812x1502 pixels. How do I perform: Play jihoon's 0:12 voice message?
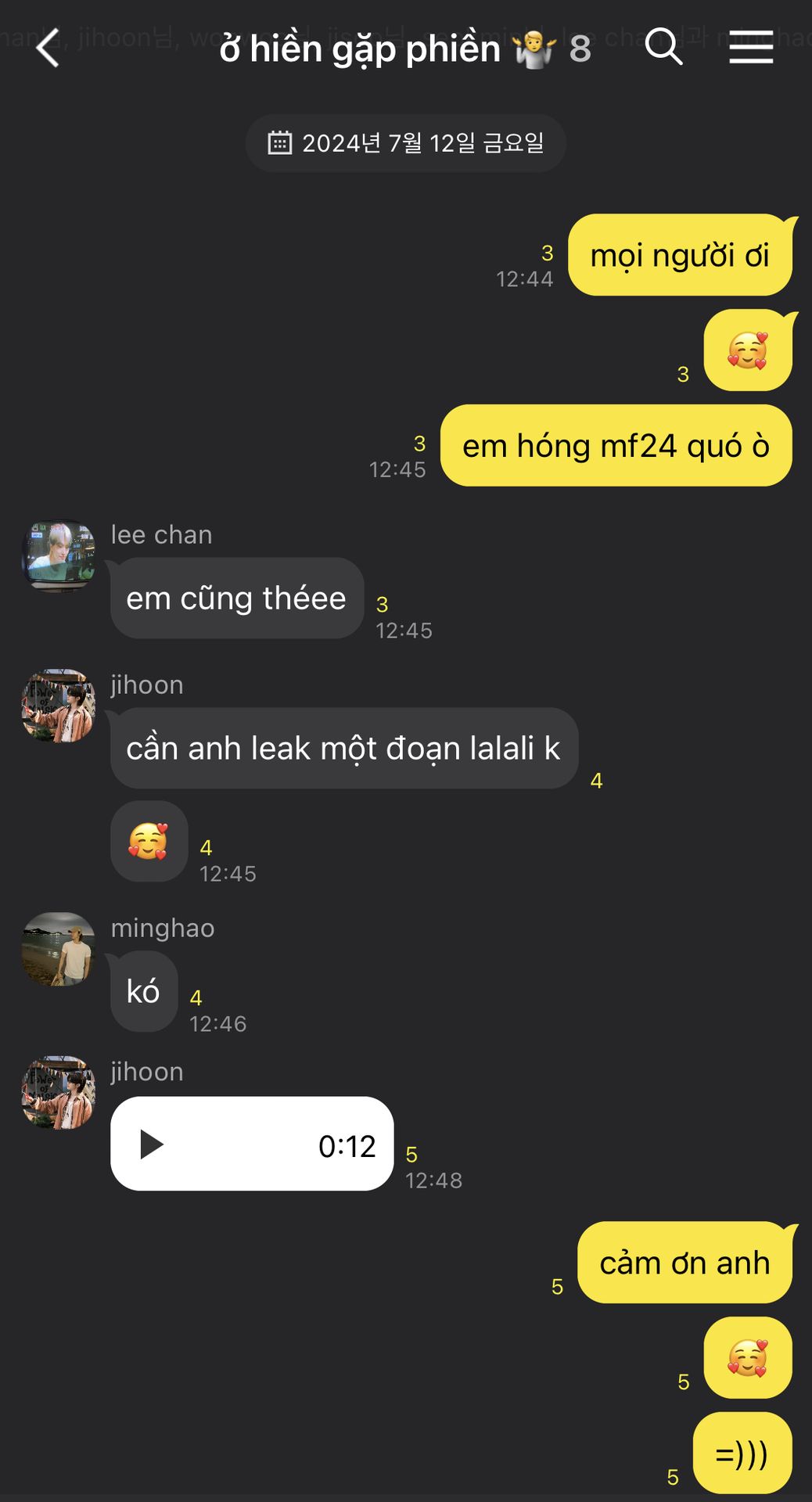[151, 1144]
